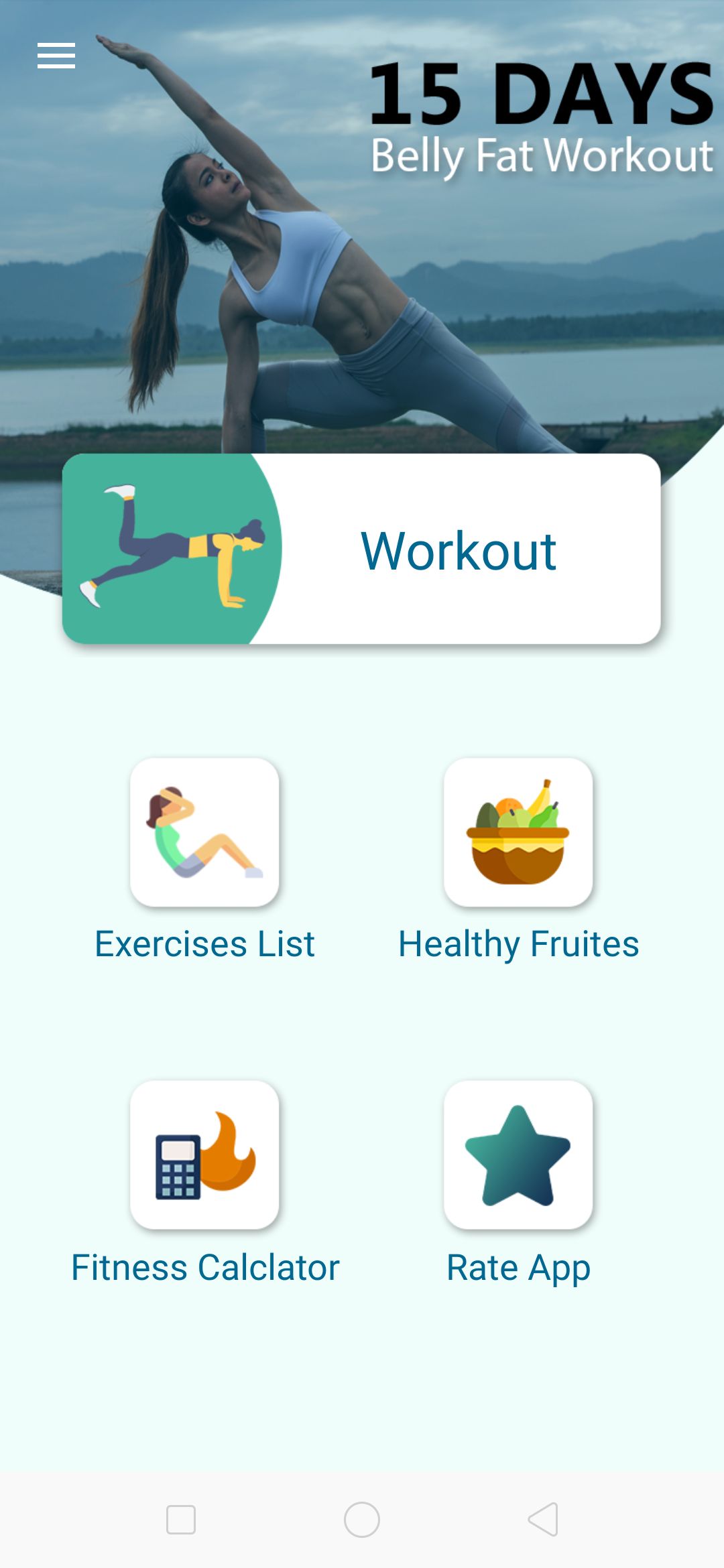Go back using the system back button
724x1568 pixels.
[543, 1519]
